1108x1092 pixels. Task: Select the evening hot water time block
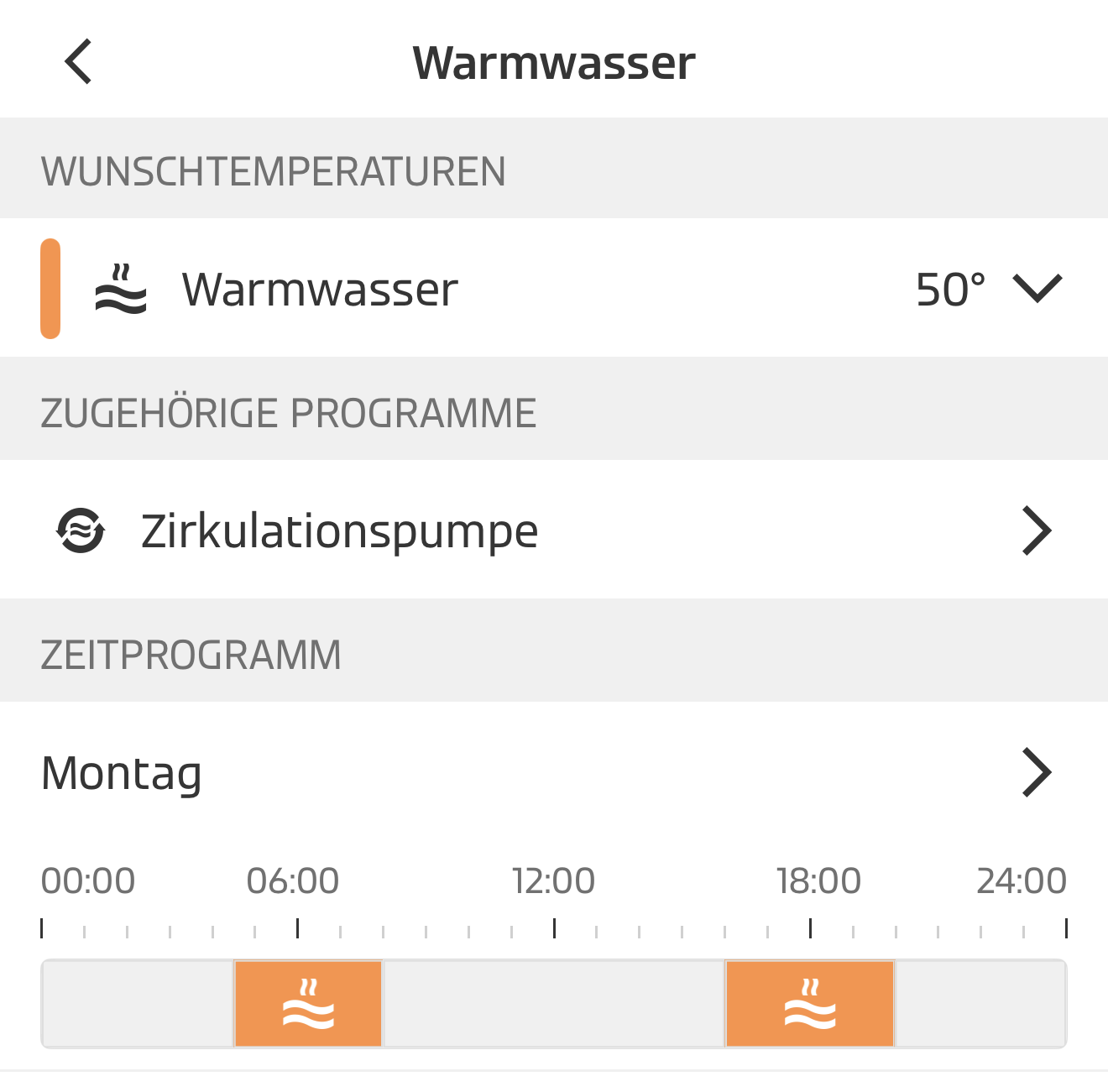pos(810,1004)
